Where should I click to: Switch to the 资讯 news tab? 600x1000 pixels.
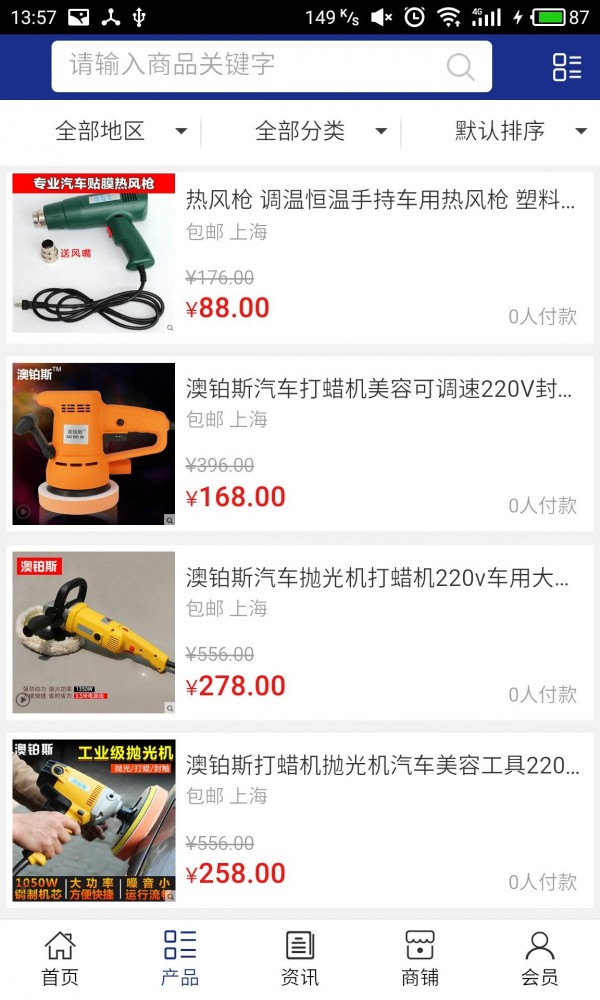300,958
